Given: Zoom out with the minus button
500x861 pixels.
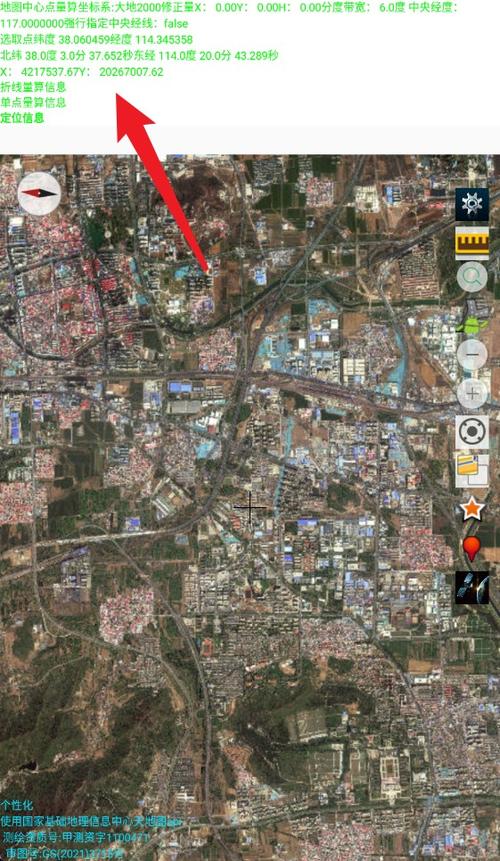Looking at the screenshot, I should point(471,354).
